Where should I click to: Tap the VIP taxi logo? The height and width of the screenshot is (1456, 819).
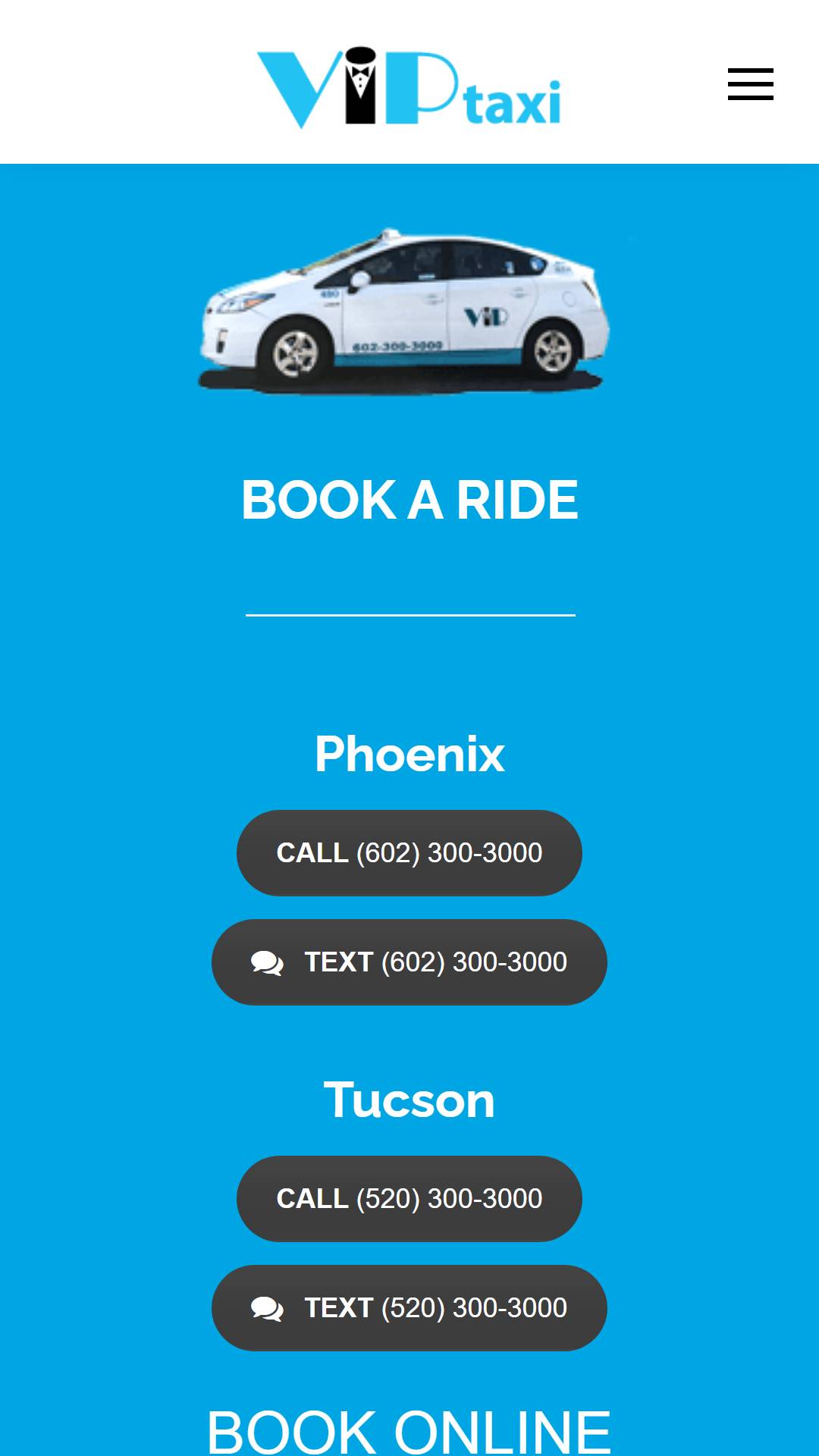tap(409, 86)
